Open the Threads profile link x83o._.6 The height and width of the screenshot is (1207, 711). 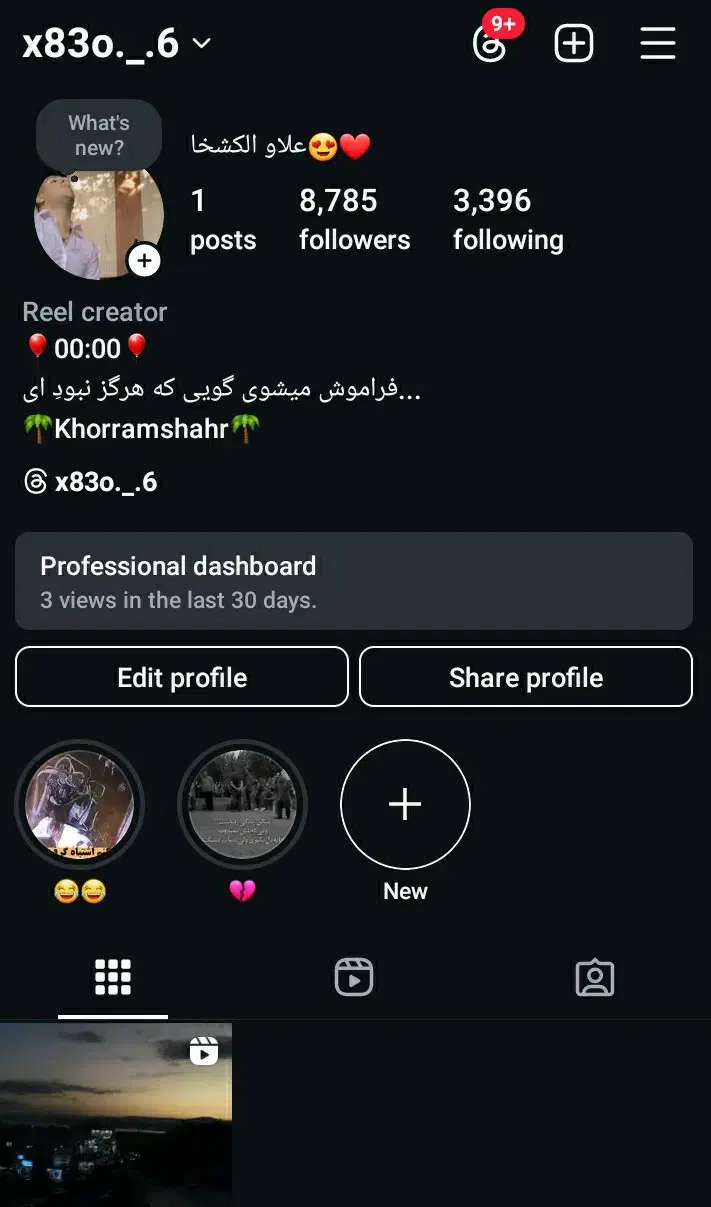[x=91, y=482]
